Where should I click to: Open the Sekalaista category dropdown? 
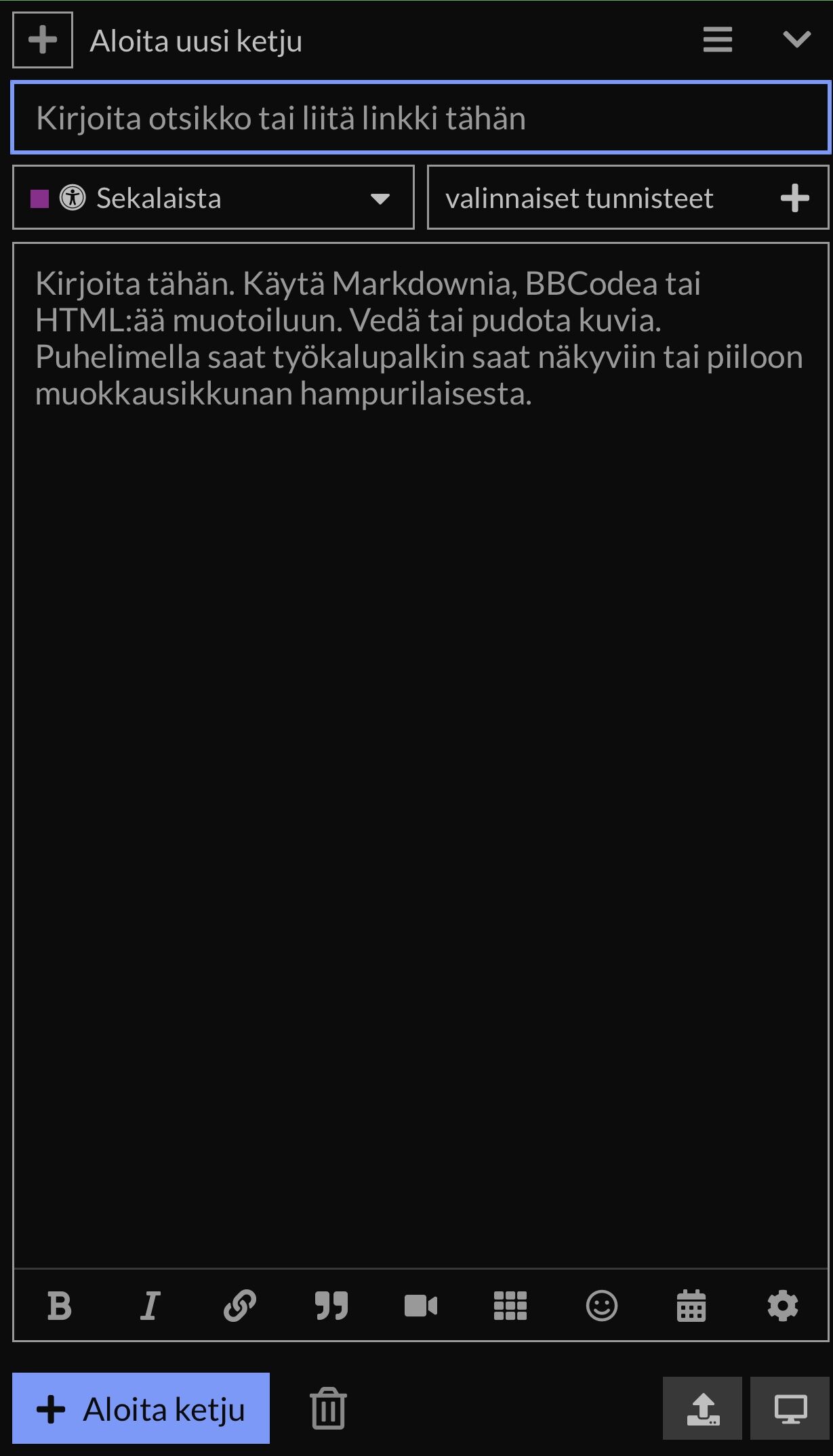pos(213,198)
